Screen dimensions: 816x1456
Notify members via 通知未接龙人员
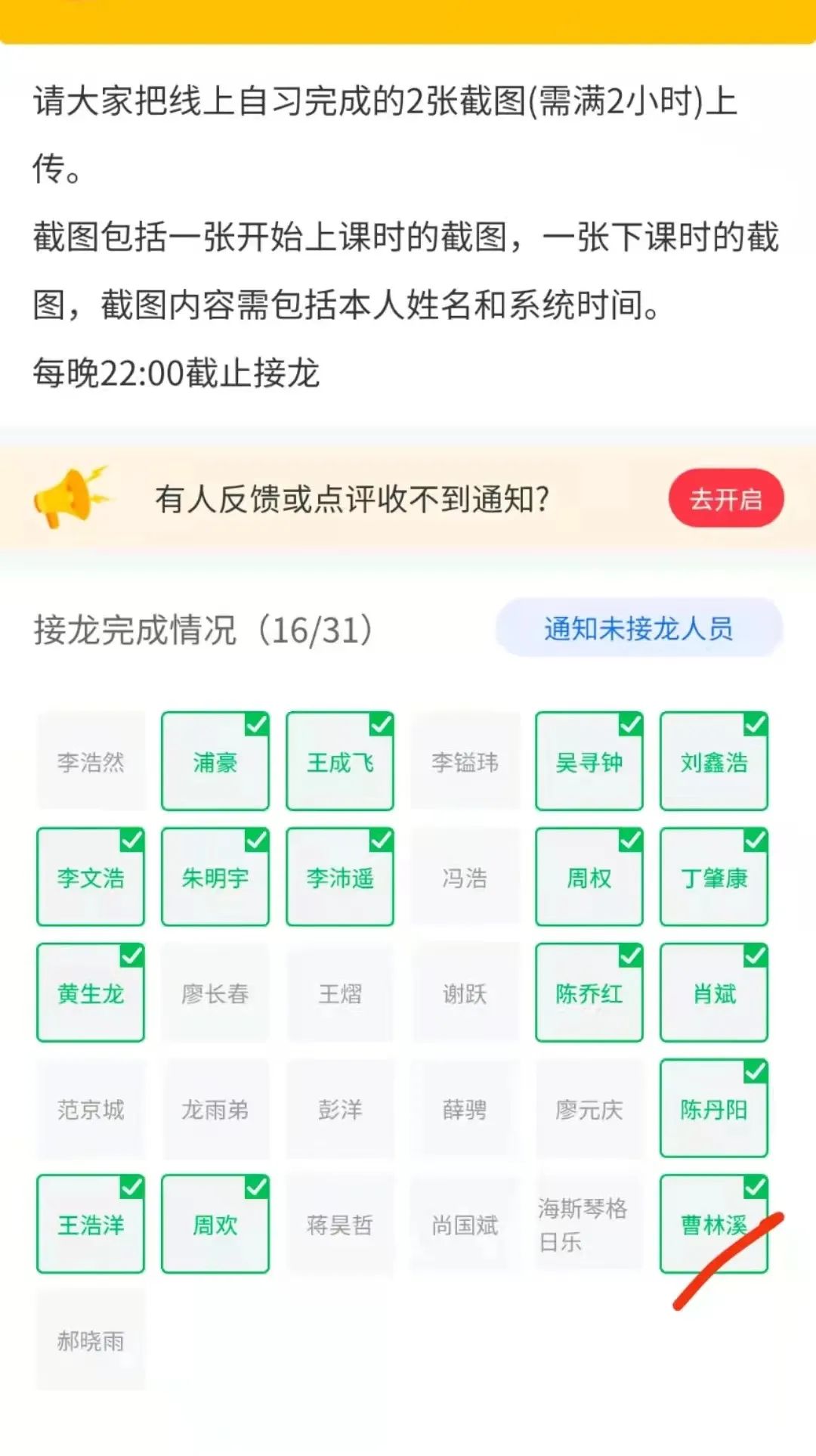(638, 628)
